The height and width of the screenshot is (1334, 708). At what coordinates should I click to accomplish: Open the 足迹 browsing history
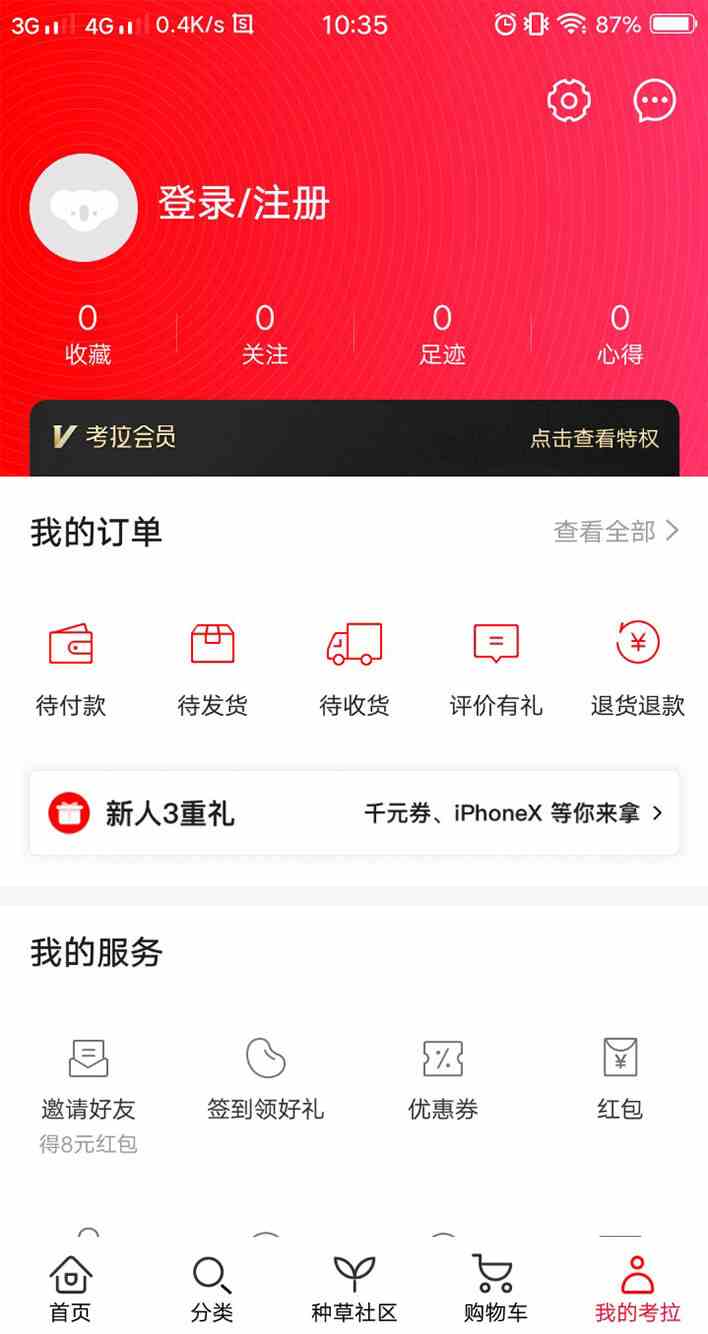coord(442,334)
